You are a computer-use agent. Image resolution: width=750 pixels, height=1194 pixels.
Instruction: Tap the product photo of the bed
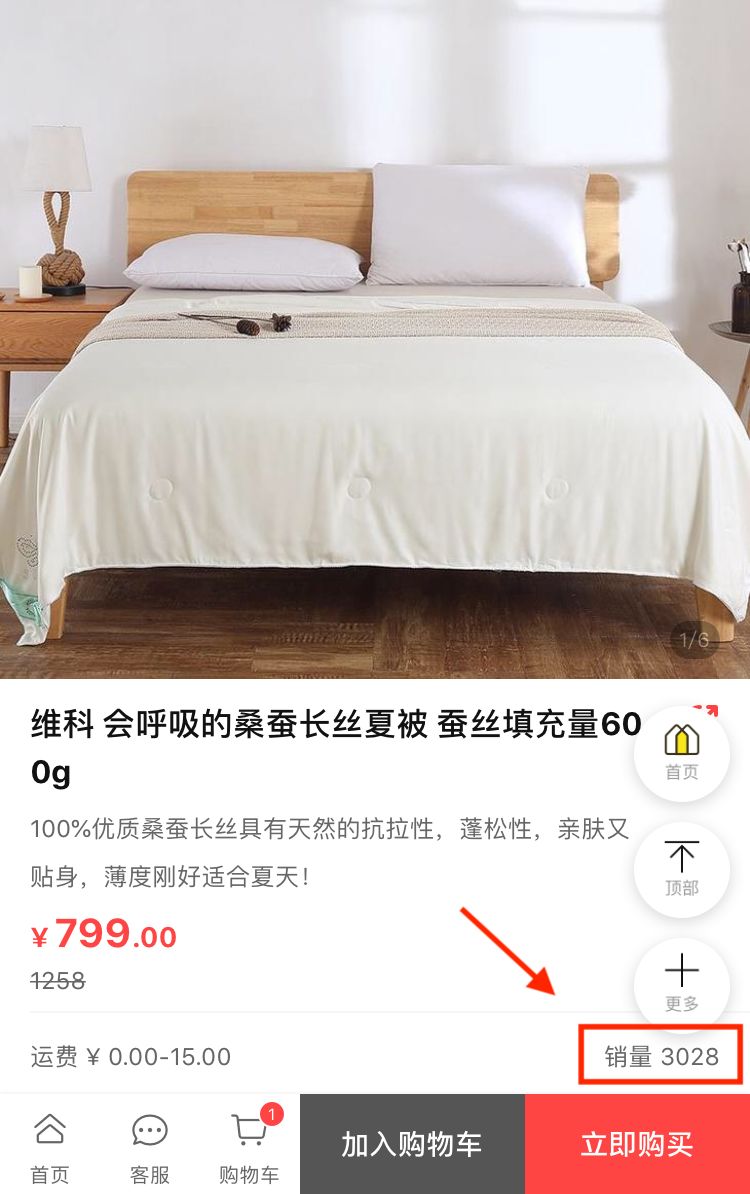375,340
